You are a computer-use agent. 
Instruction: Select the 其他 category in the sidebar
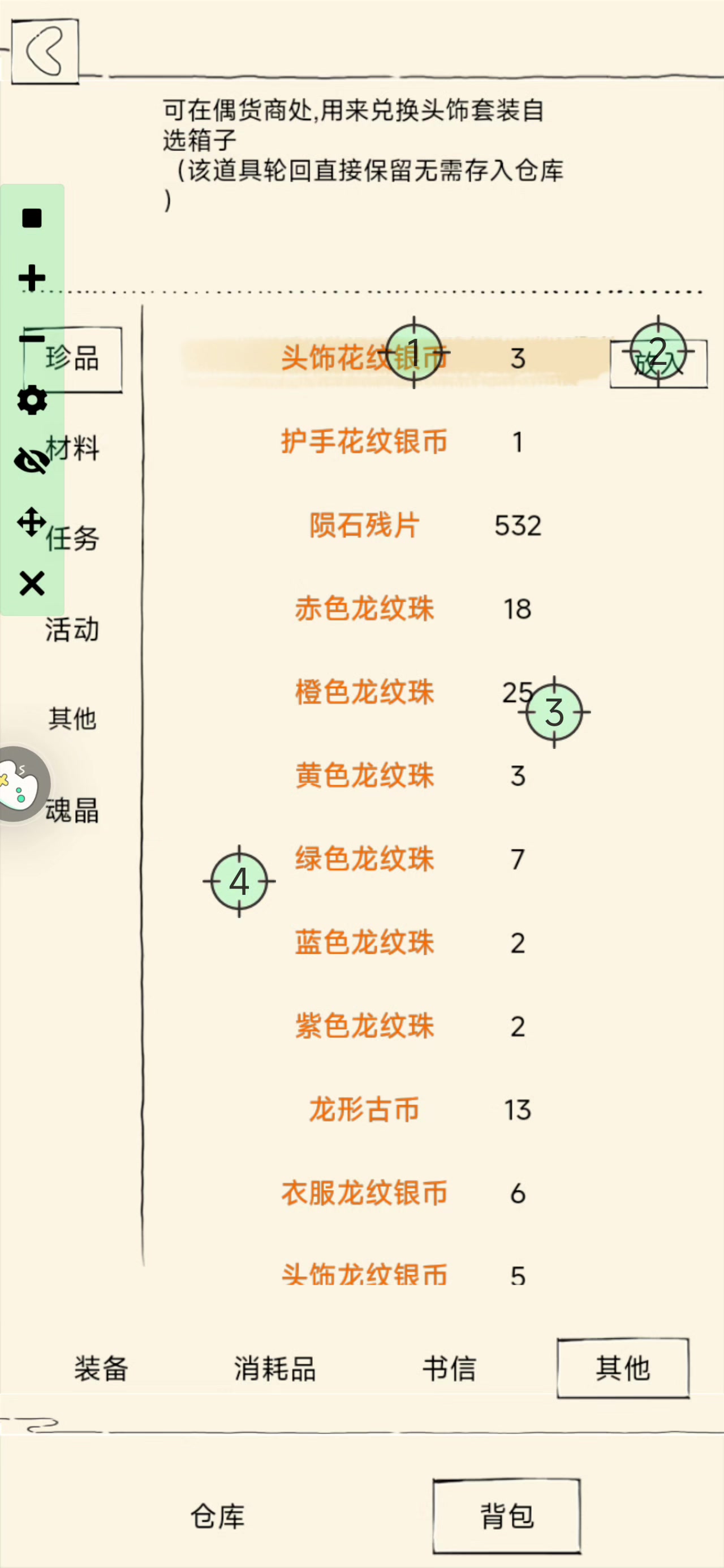(x=72, y=719)
